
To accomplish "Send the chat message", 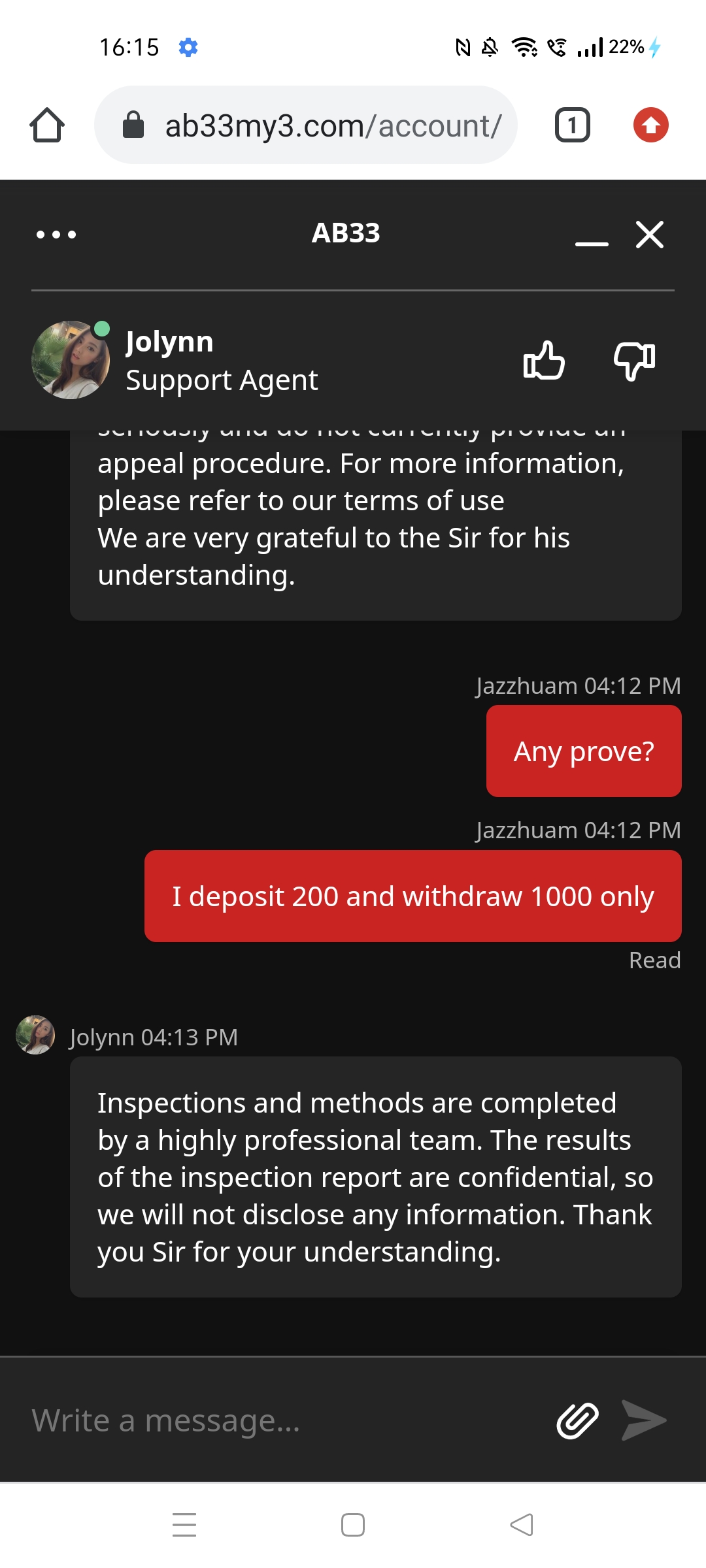I will coord(644,1420).
